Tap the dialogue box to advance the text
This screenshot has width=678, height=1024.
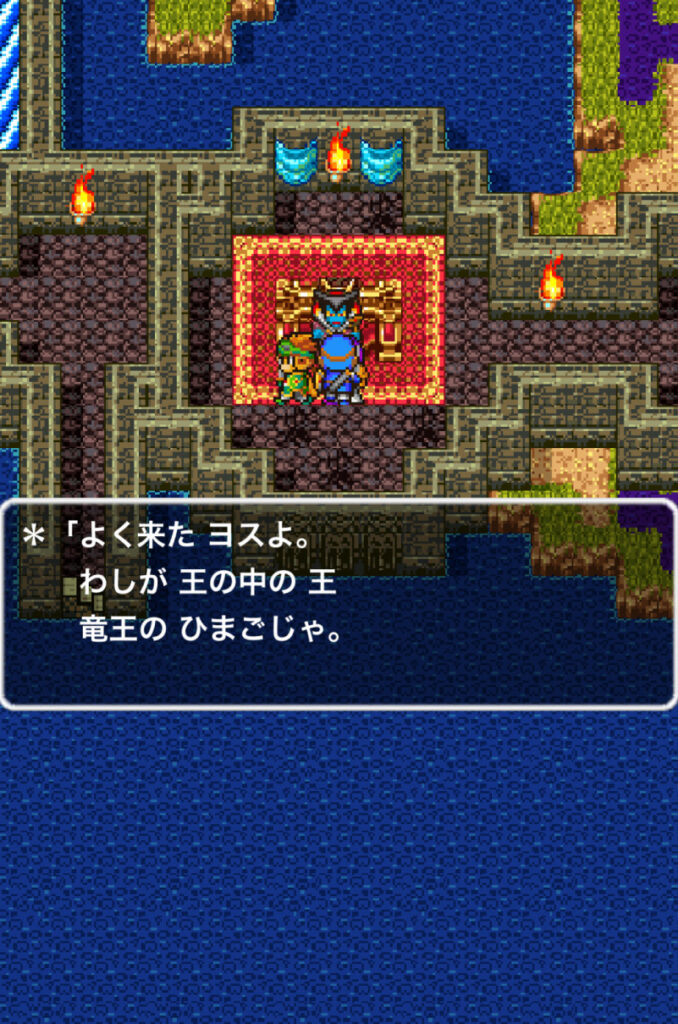pyautogui.click(x=338, y=603)
